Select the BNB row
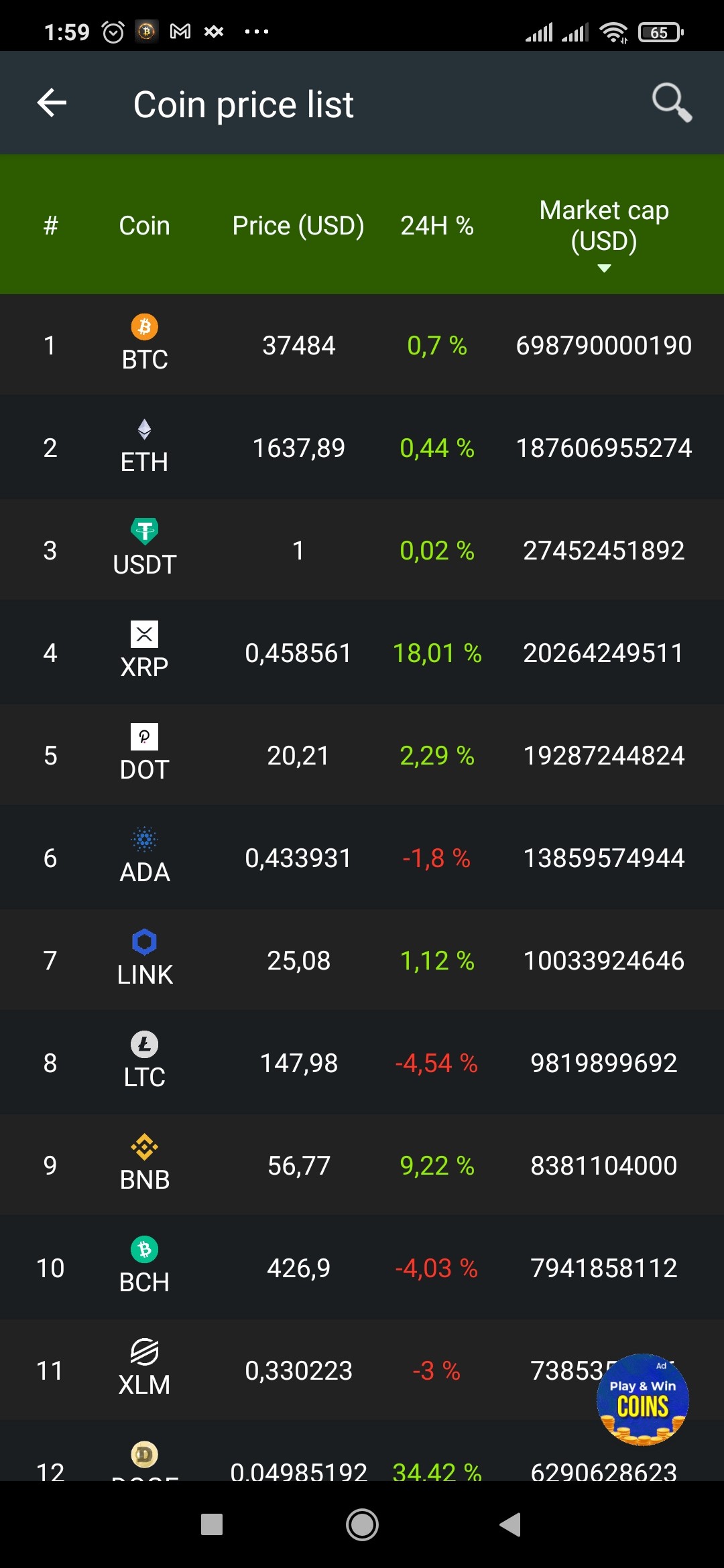Screen dimensions: 724x1568 point(362,1165)
